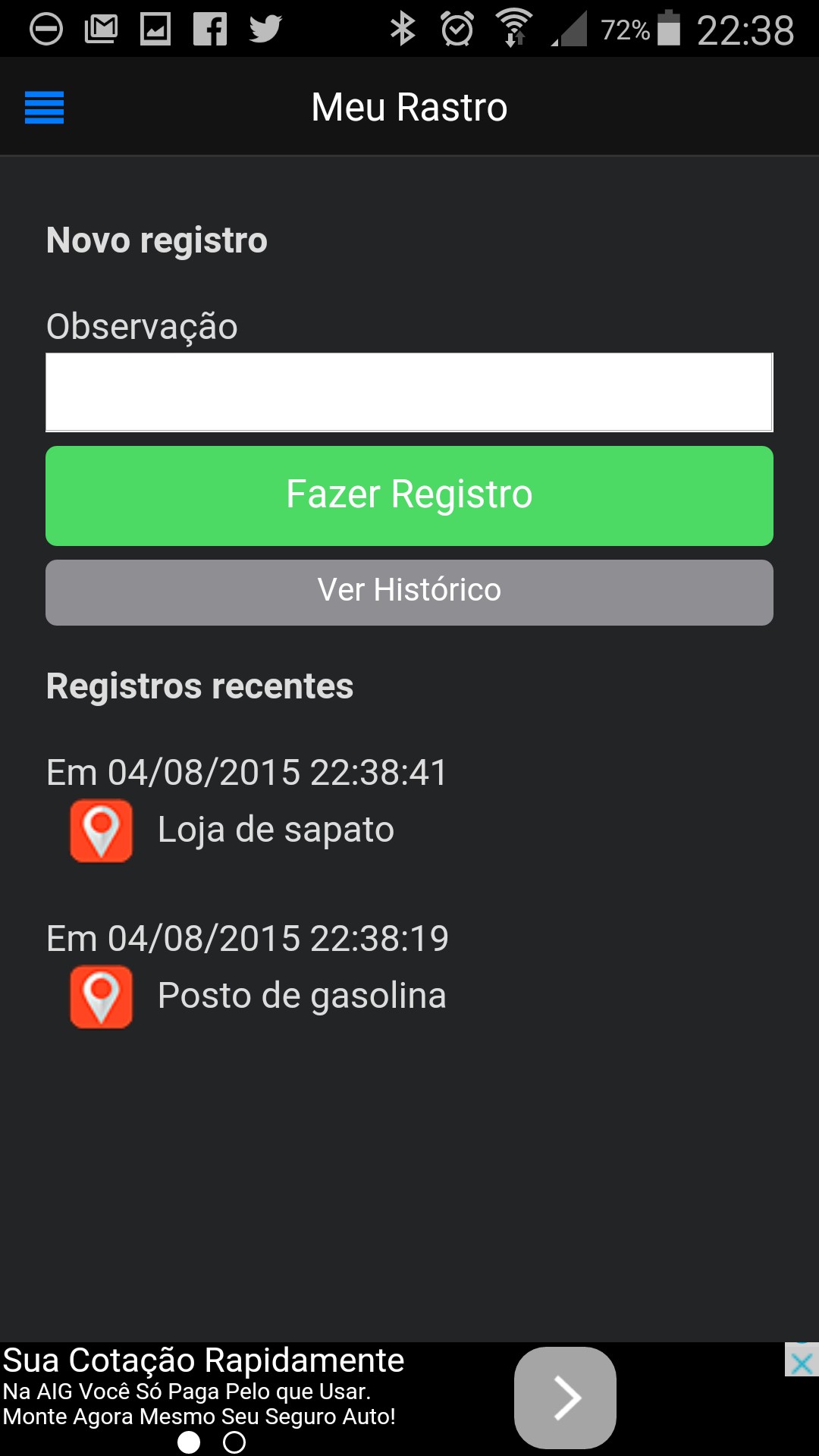The image size is (819, 1456).
Task: Dismiss the AIG ad banner
Action: tap(802, 1362)
